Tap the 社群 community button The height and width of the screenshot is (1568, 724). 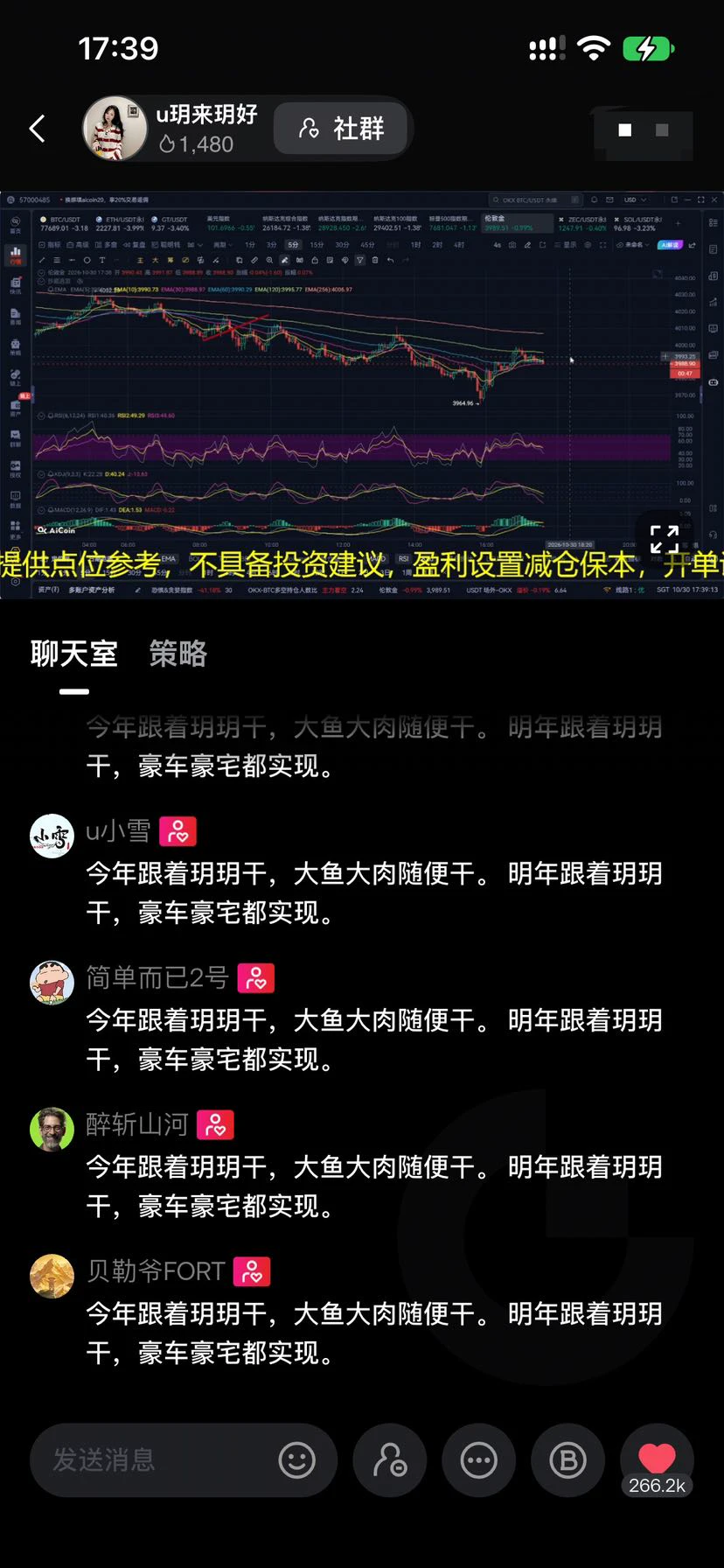pyautogui.click(x=341, y=129)
